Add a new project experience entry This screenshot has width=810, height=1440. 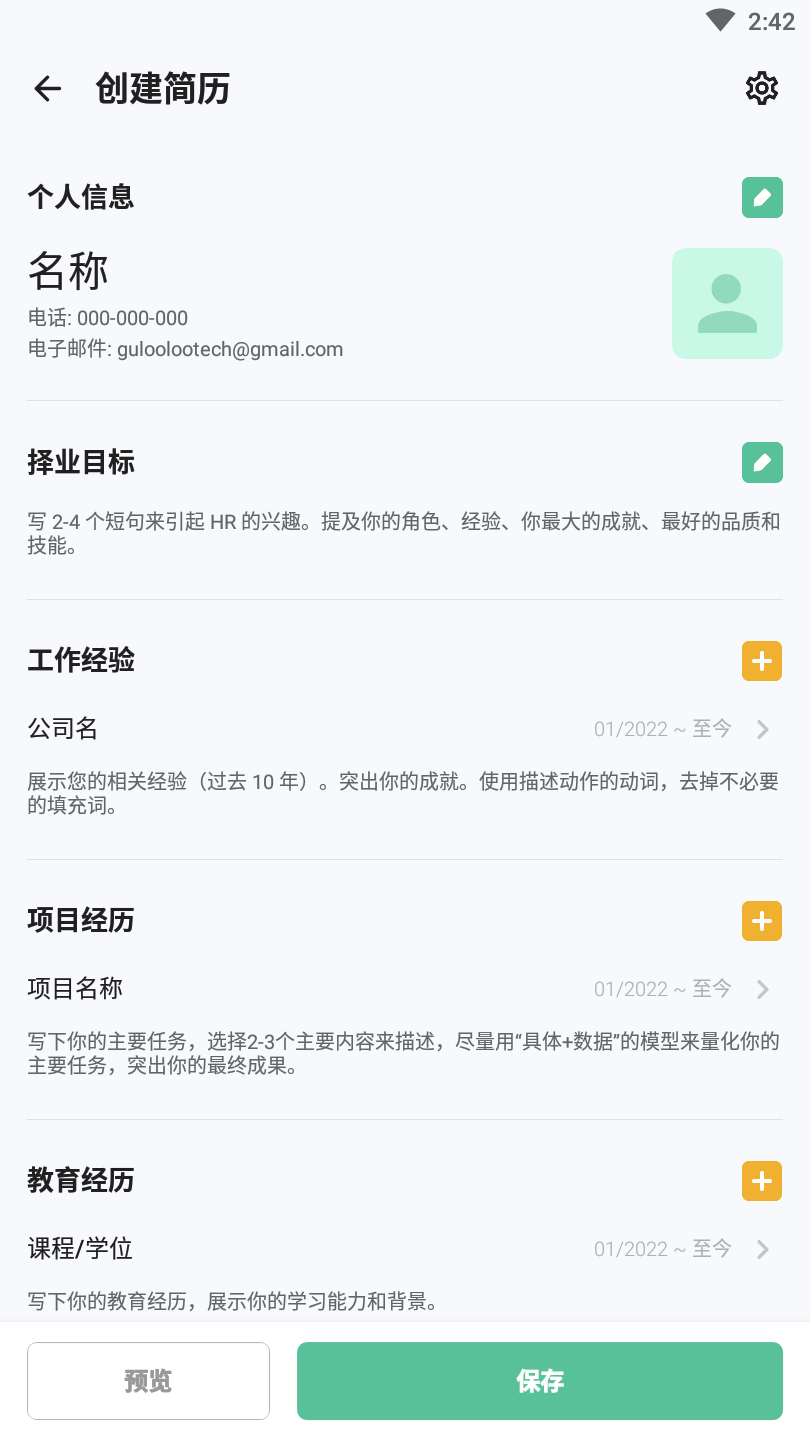762,921
